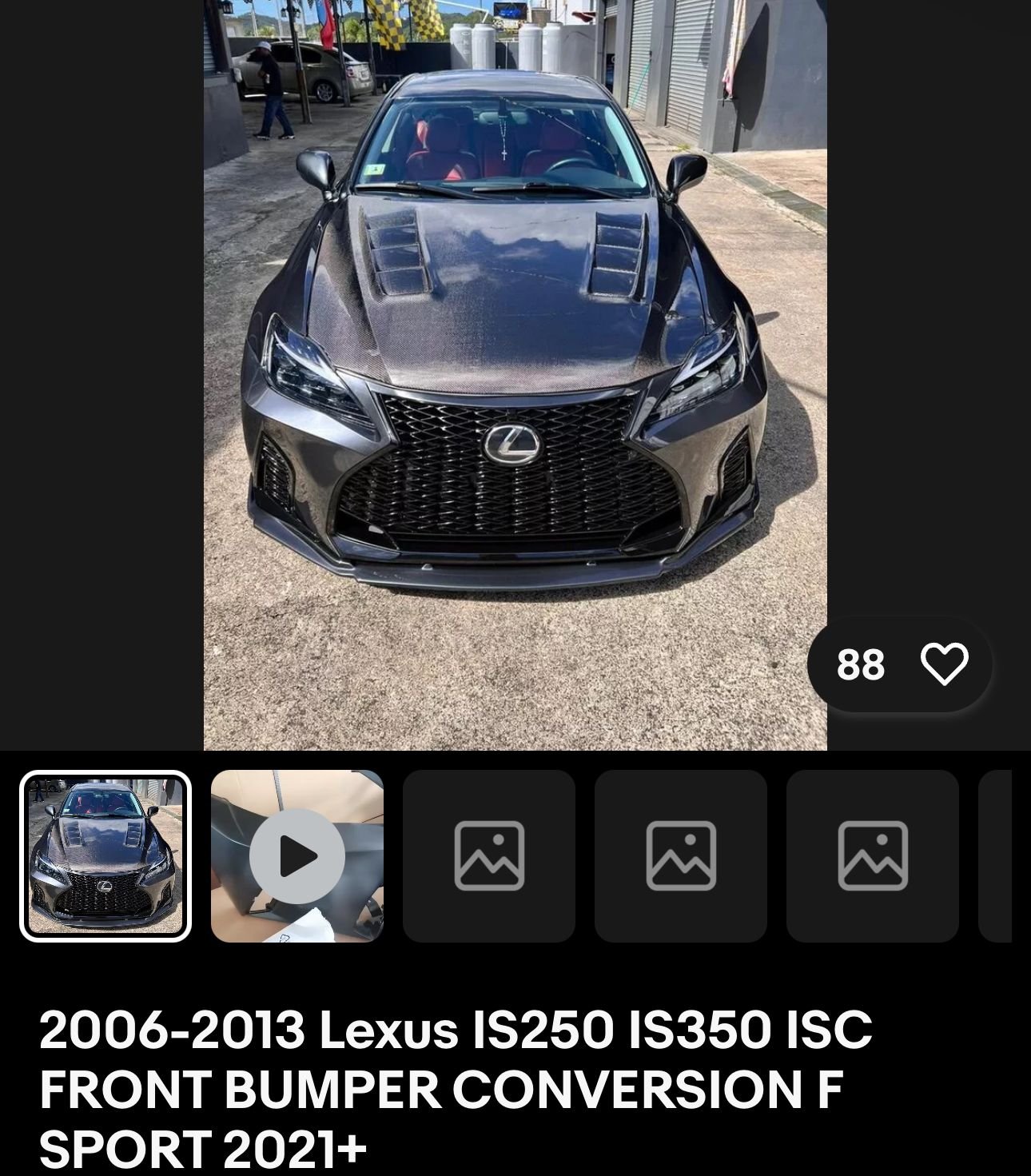Select the third gallery image placeholder

[489, 856]
